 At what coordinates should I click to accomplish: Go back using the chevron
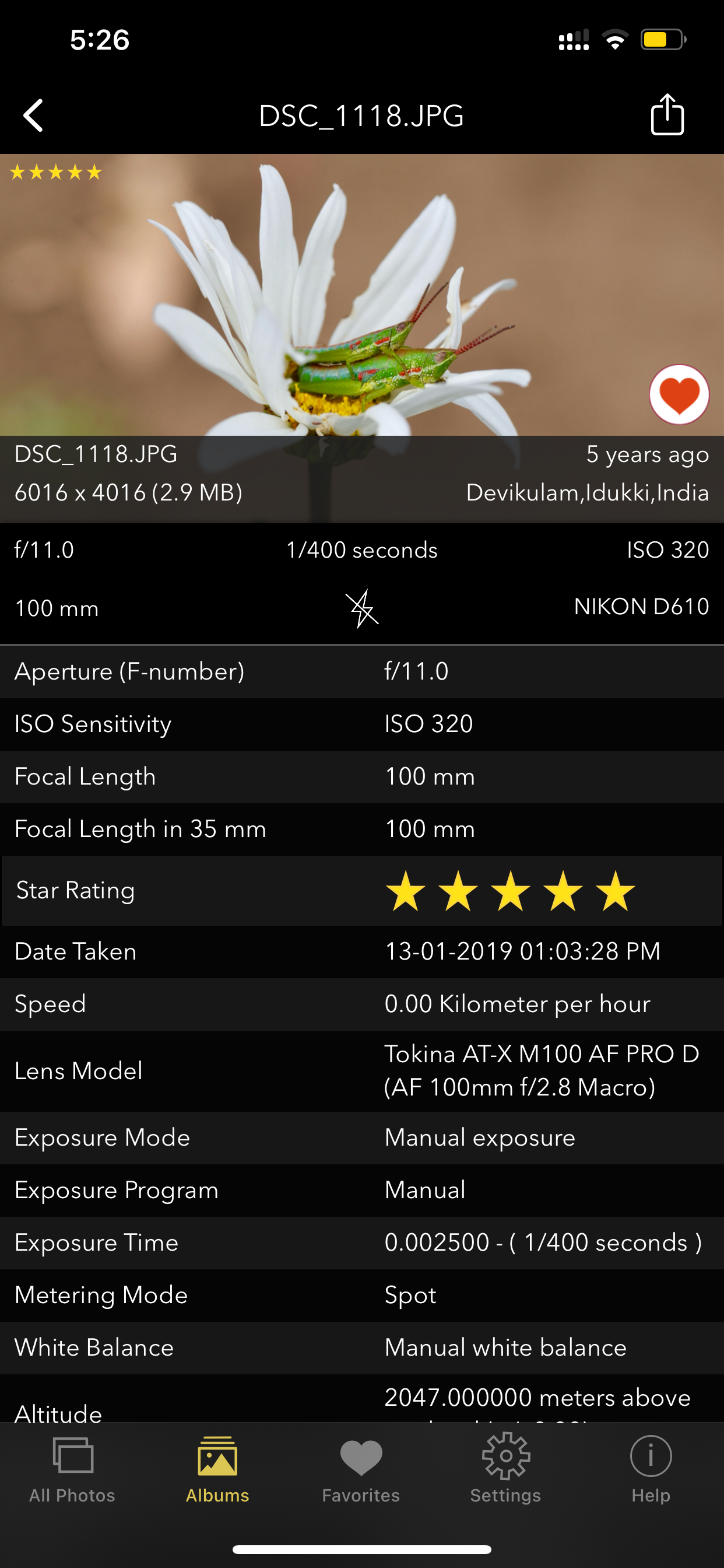tap(33, 114)
